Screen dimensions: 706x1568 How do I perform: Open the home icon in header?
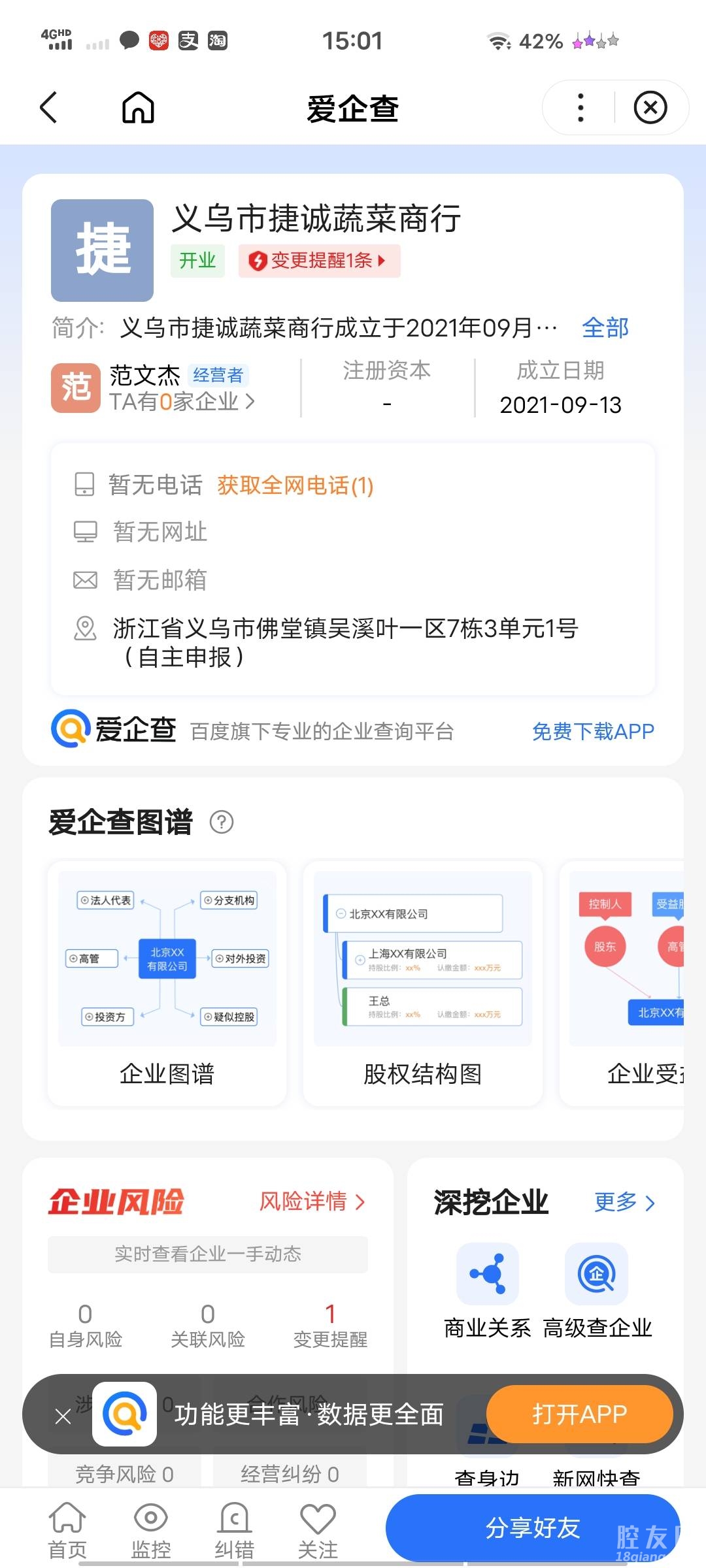pyautogui.click(x=138, y=107)
